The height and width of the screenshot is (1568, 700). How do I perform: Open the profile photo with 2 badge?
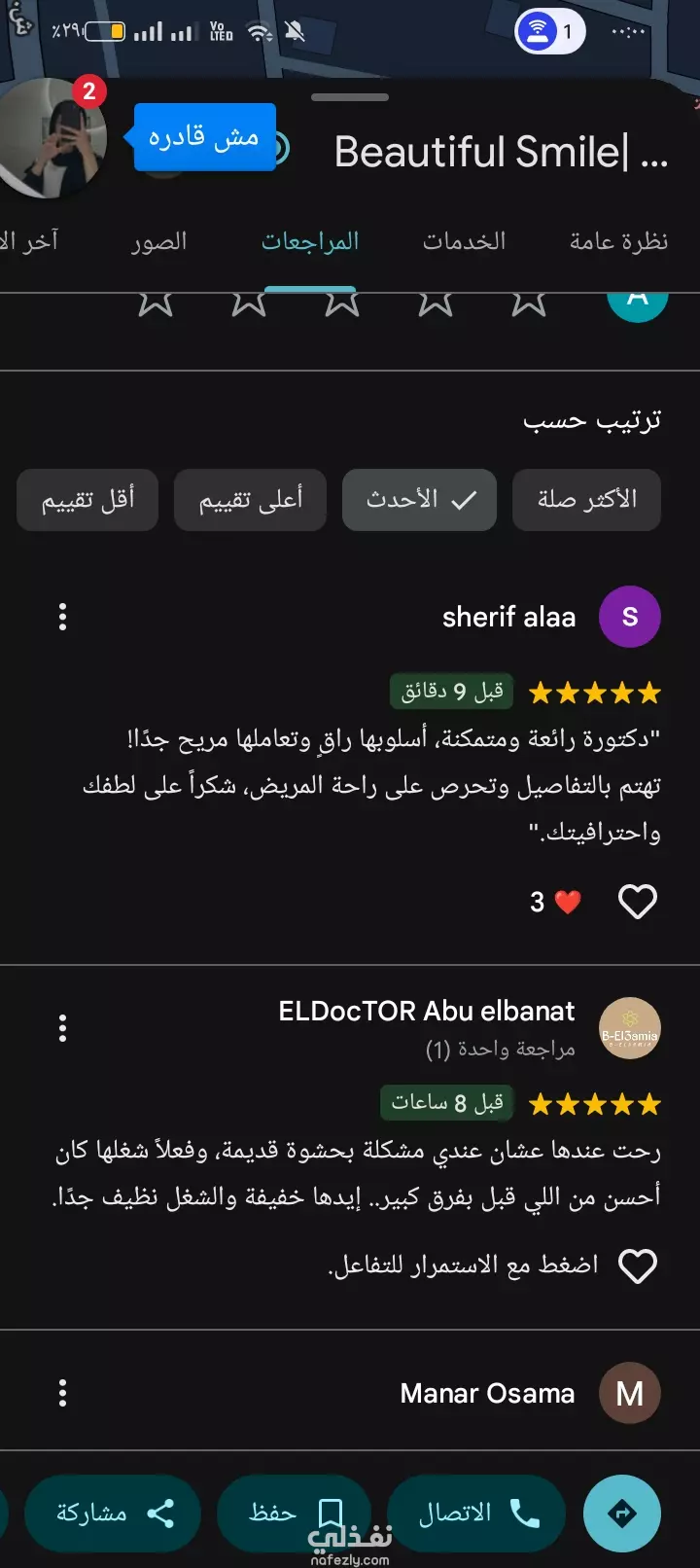click(53, 136)
